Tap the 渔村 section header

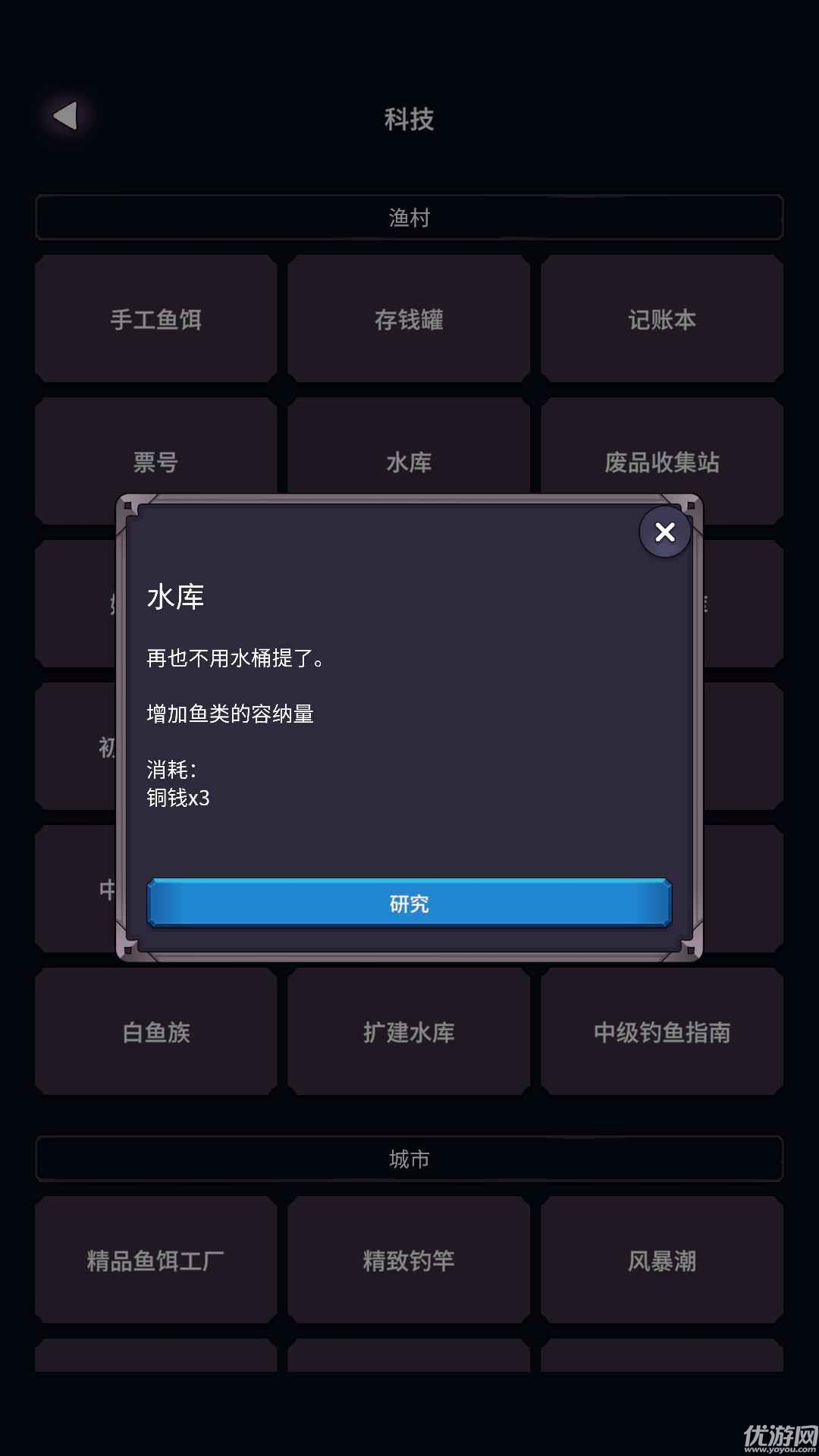(x=408, y=218)
